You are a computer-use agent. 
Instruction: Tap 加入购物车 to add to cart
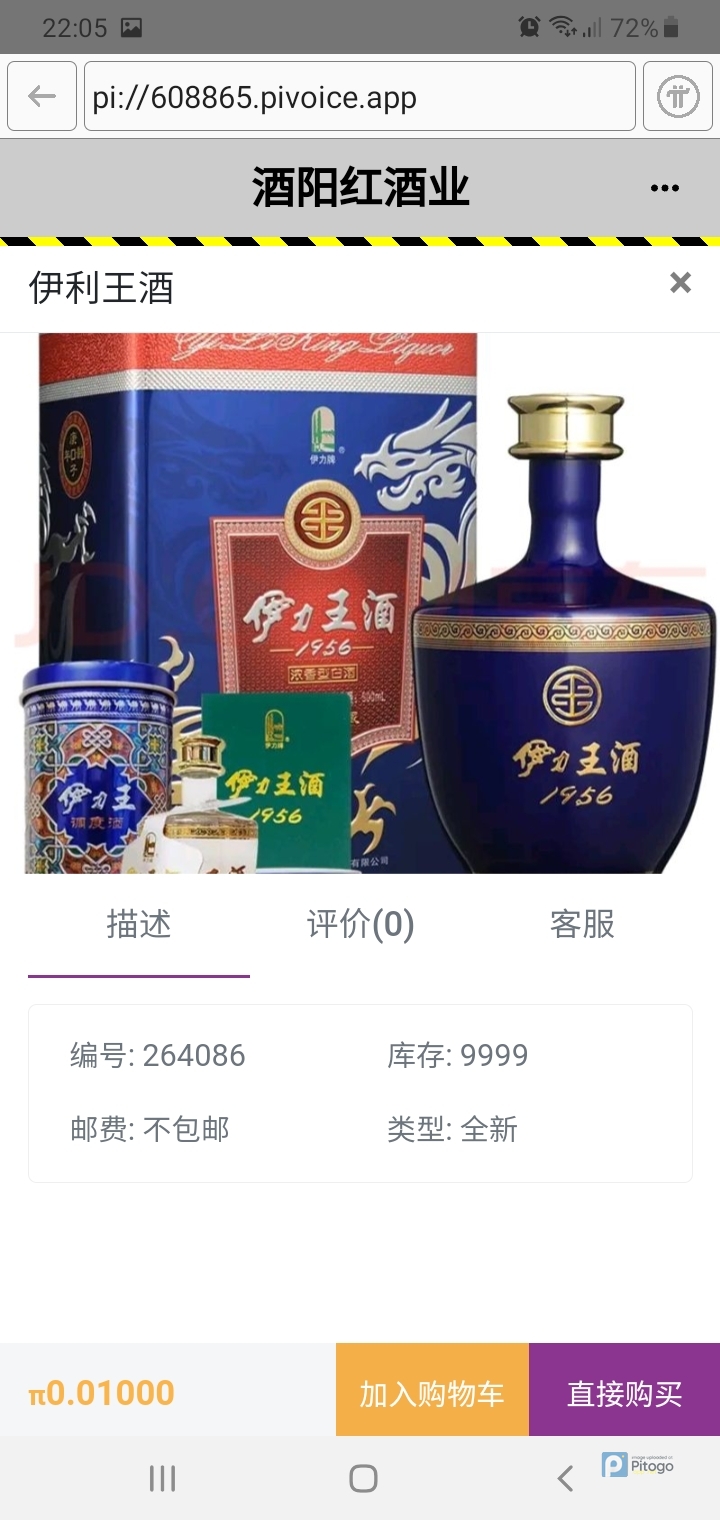point(432,1392)
